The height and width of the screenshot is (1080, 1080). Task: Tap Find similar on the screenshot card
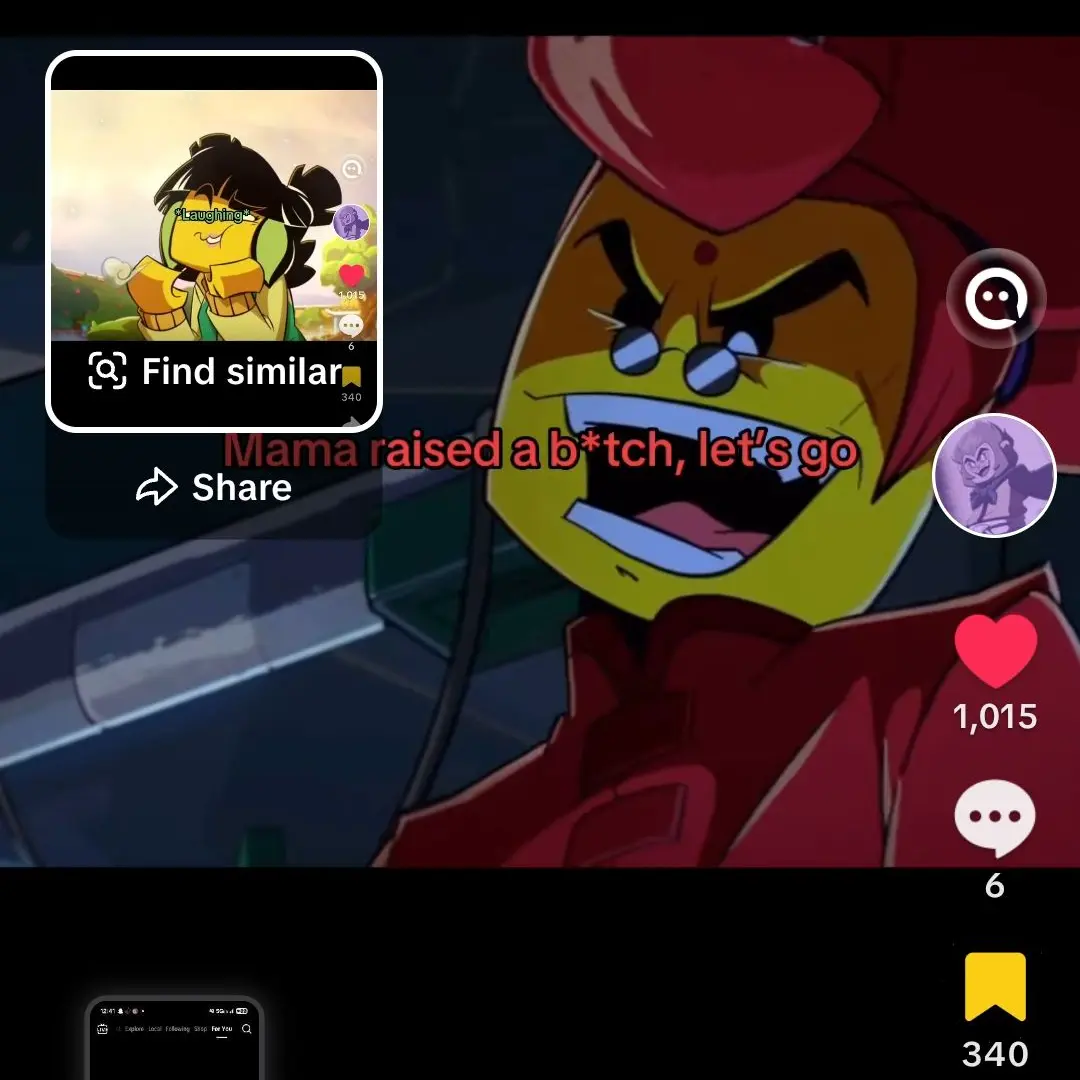(x=216, y=372)
